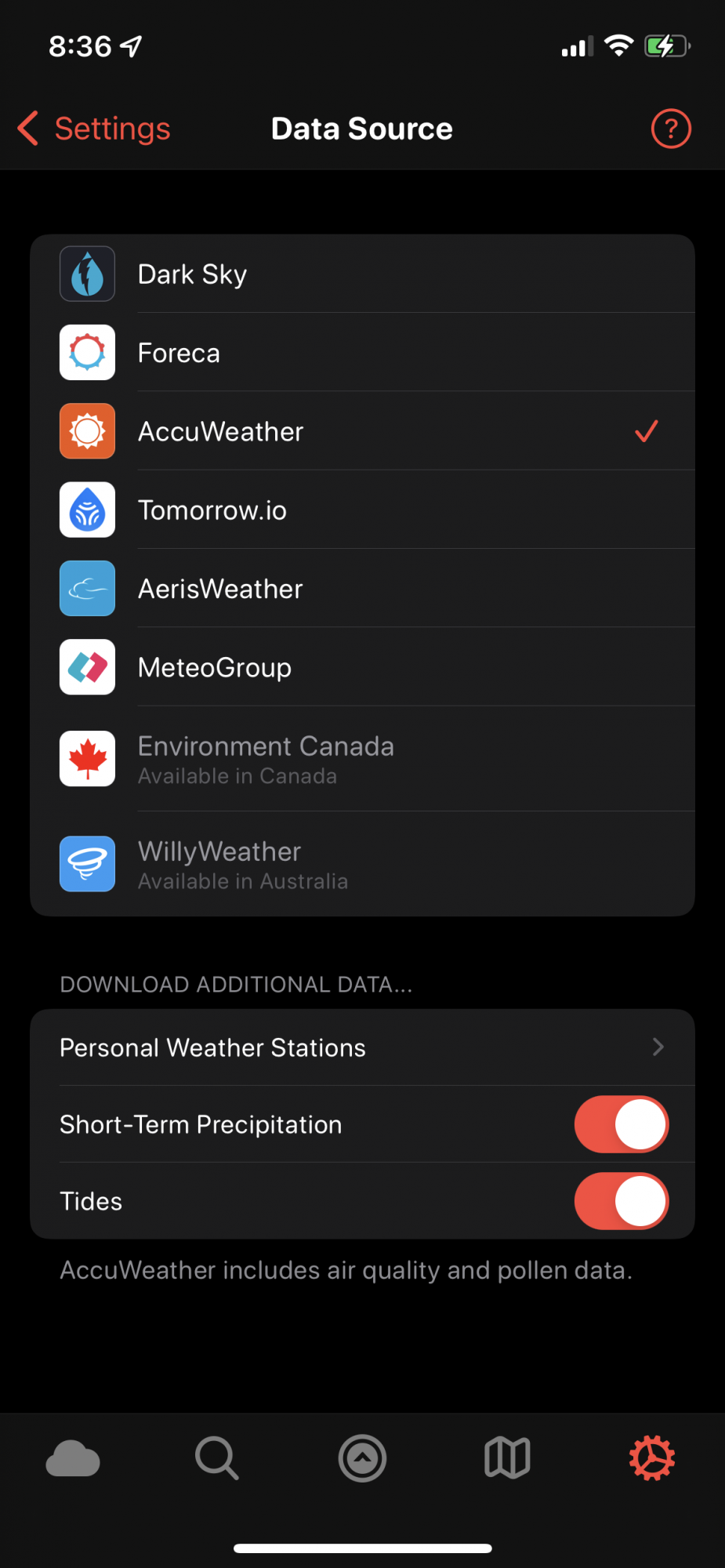The image size is (725, 1568).
Task: Switch data source to Tomorrow.io
Action: coord(361,510)
